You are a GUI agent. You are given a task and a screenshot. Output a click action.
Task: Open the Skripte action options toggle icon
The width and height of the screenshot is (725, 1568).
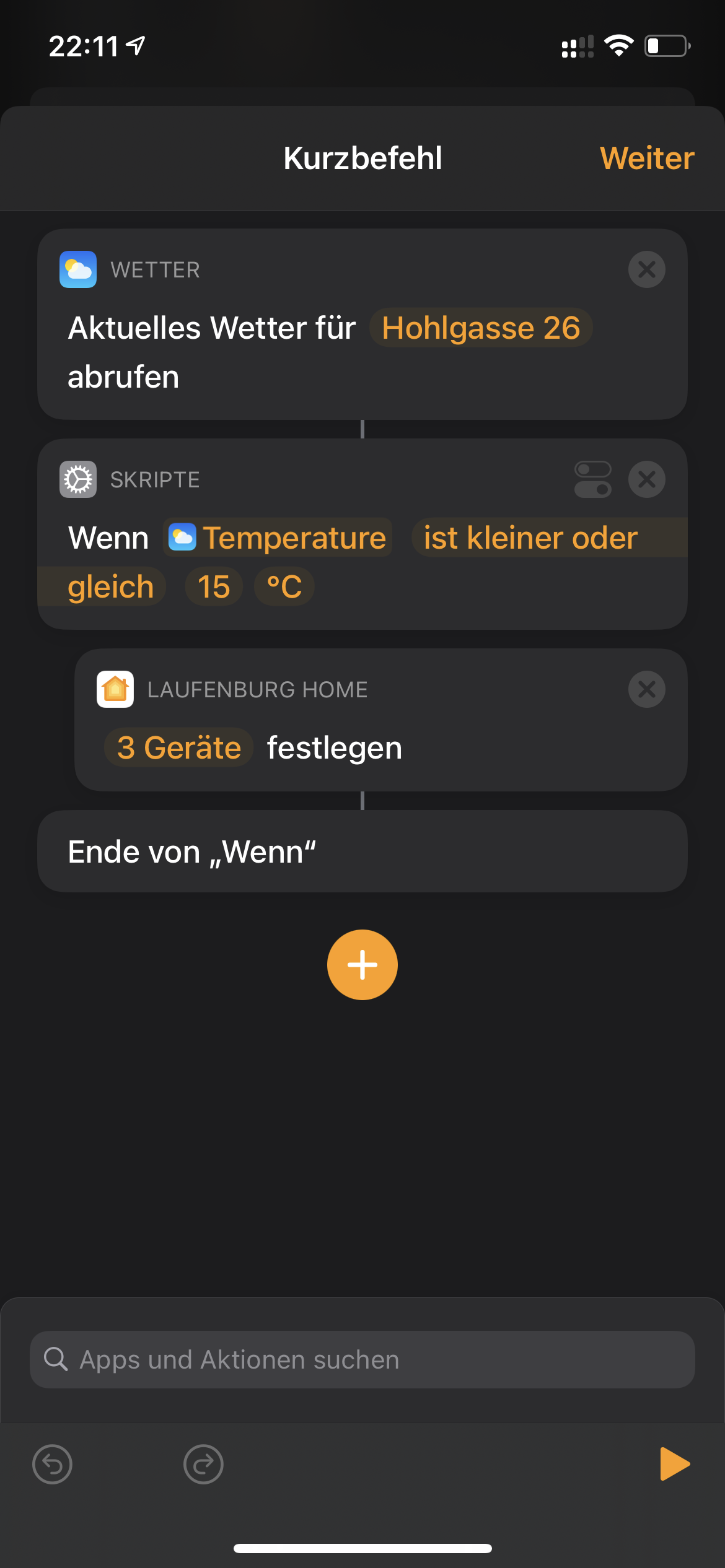click(x=592, y=479)
